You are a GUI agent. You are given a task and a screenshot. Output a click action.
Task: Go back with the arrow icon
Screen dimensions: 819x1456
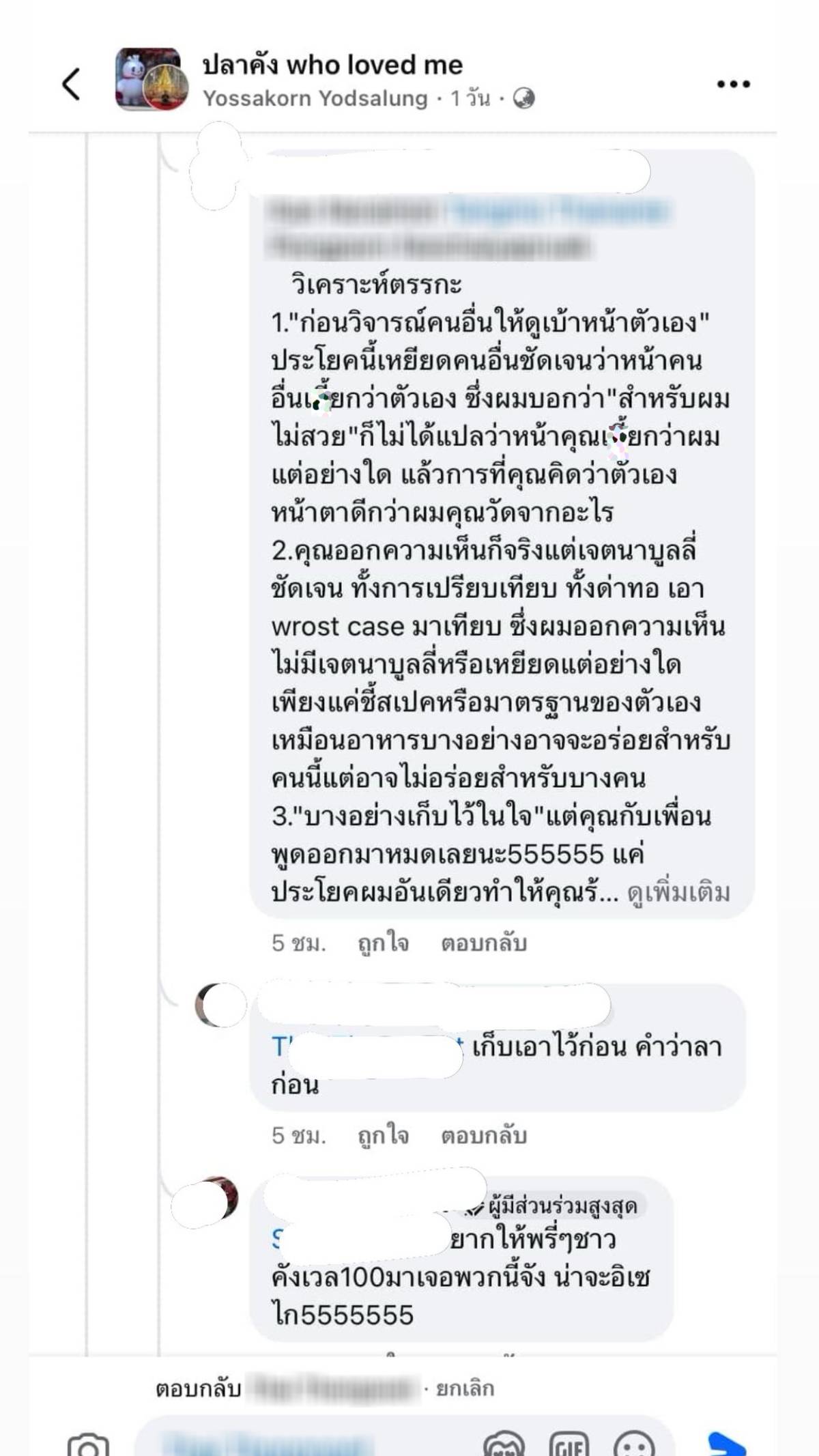[72, 84]
